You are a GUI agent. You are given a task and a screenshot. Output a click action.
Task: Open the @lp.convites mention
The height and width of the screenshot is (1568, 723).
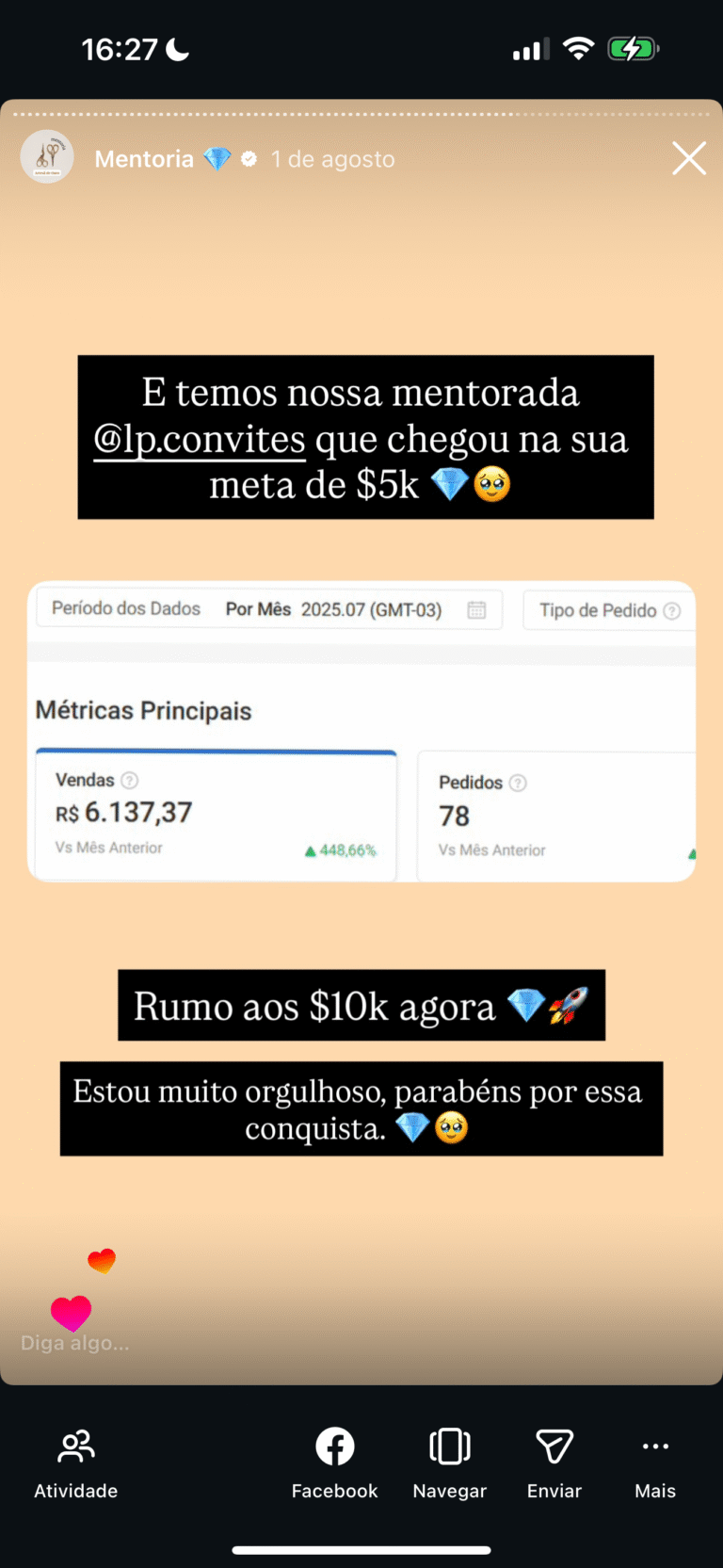click(x=200, y=440)
